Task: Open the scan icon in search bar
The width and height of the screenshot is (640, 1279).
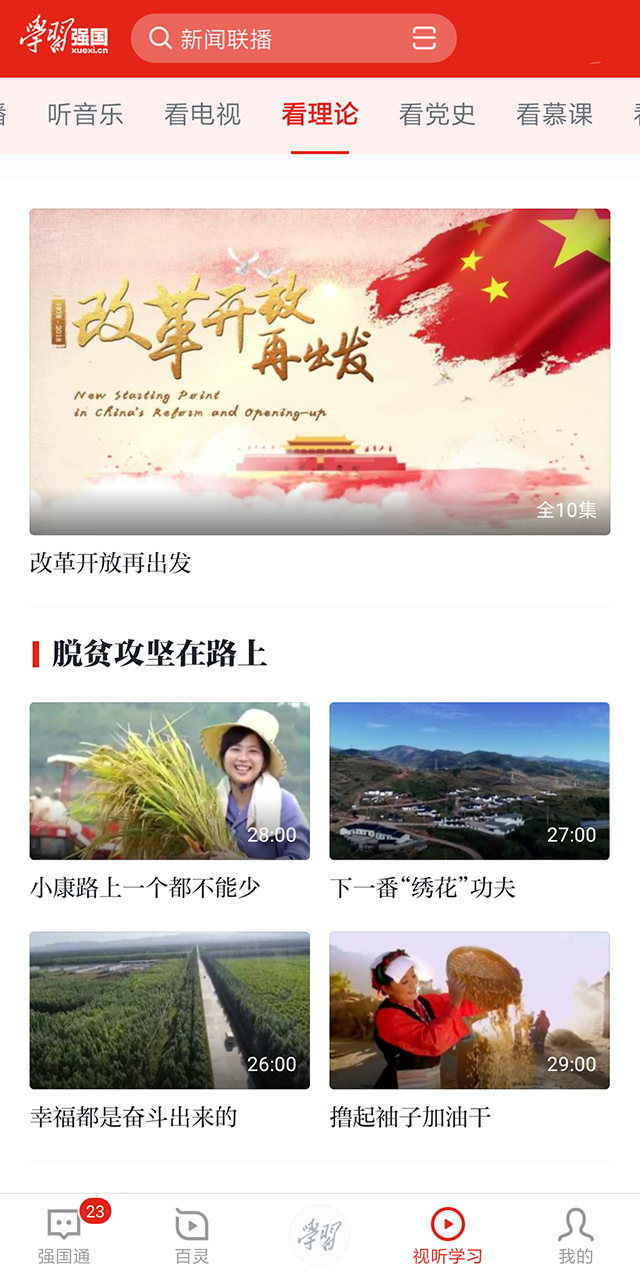Action: (424, 39)
